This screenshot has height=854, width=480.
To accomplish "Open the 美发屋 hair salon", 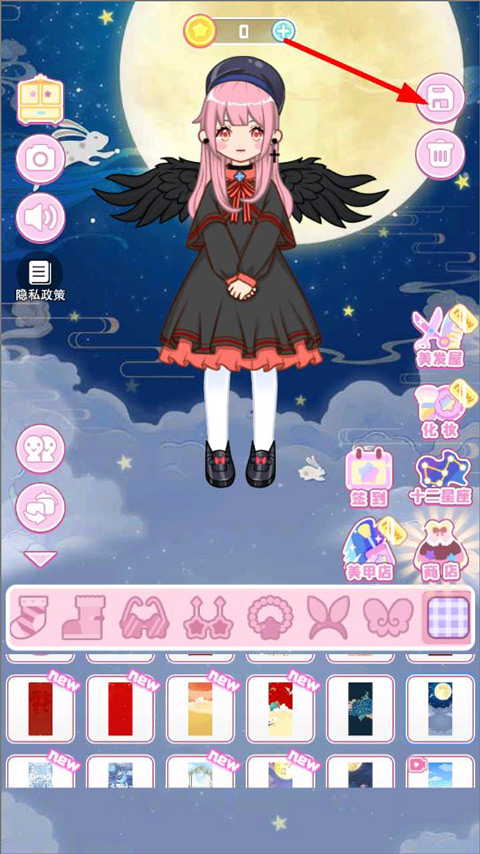I will click(x=440, y=338).
